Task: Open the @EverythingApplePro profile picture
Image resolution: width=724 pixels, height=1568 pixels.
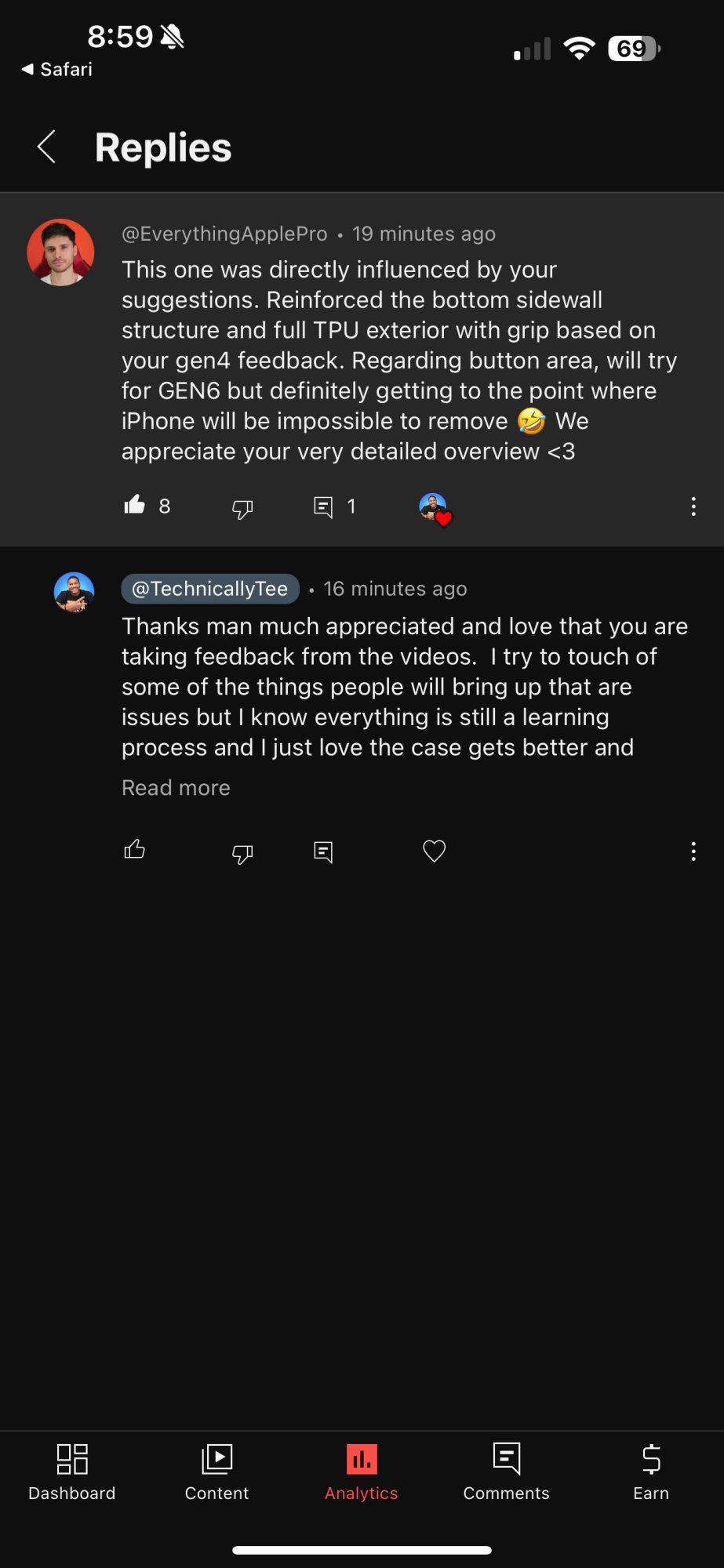Action: pos(60,252)
